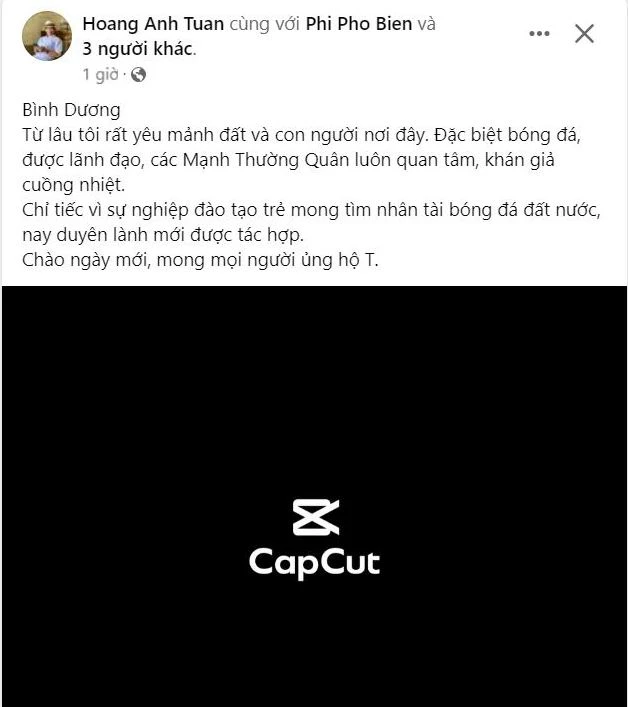628x707 pixels.
Task: Open the CapCut video attachment
Action: [x=314, y=496]
